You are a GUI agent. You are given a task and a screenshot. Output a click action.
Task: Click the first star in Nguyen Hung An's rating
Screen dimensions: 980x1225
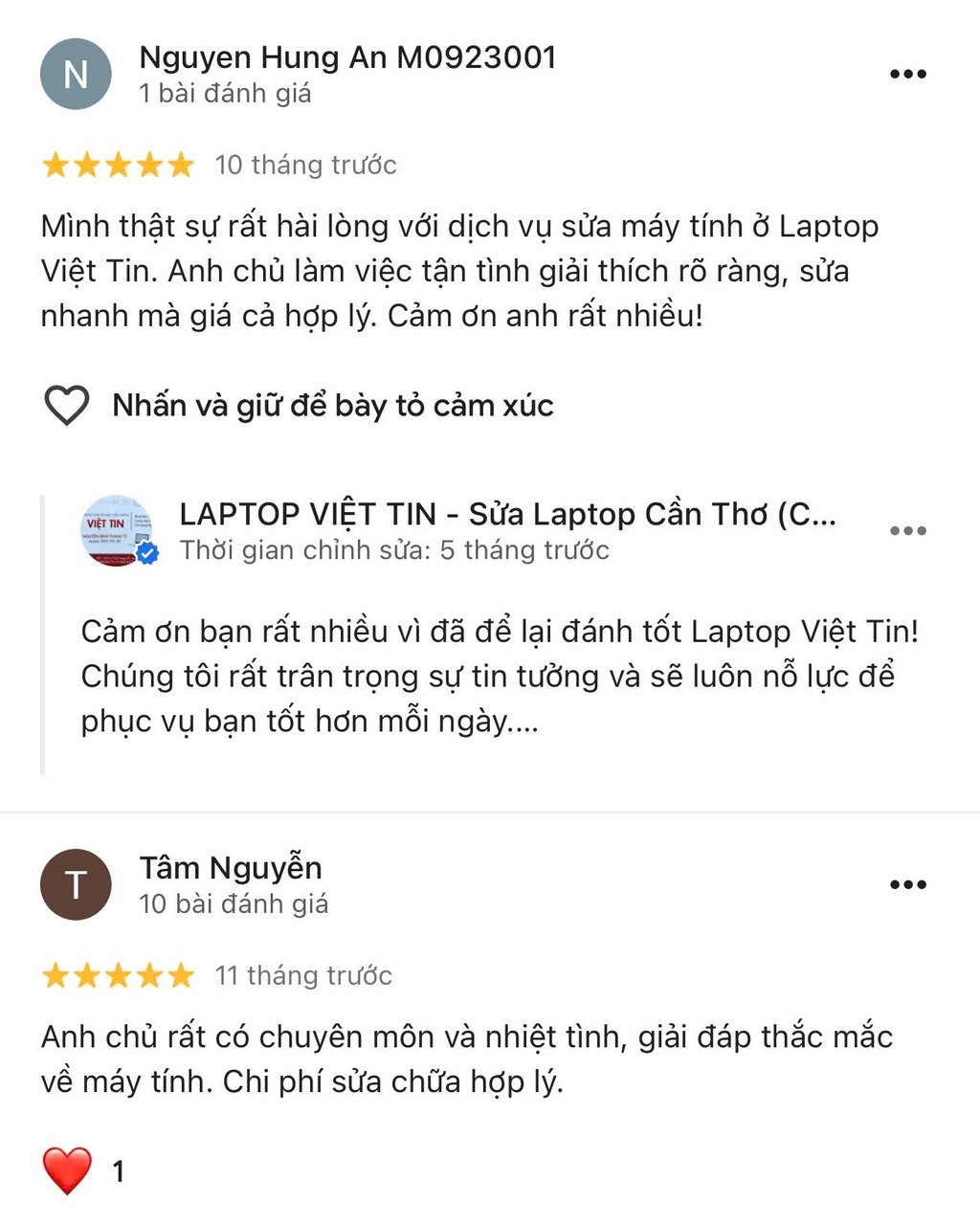pyautogui.click(x=57, y=164)
